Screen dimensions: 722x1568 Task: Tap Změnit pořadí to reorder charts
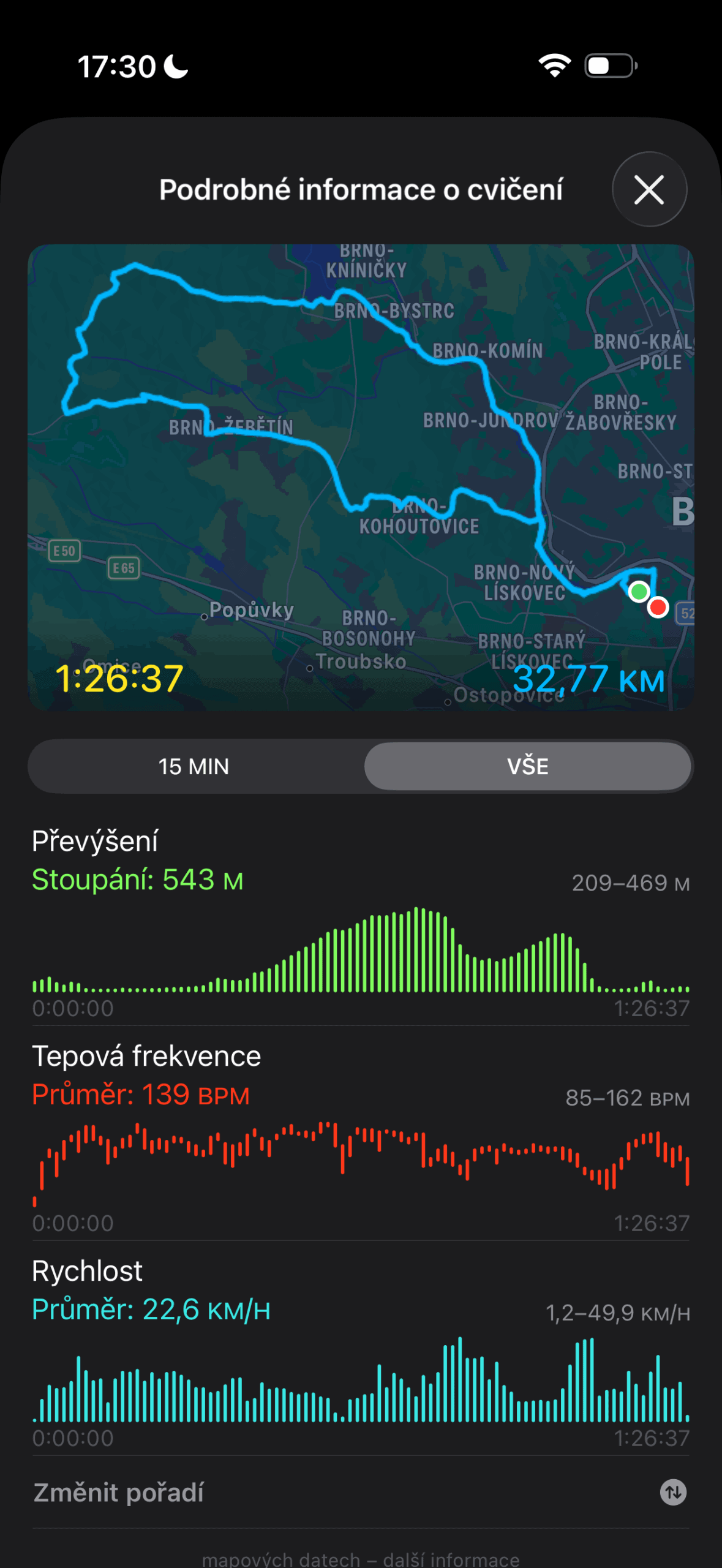point(360,1493)
